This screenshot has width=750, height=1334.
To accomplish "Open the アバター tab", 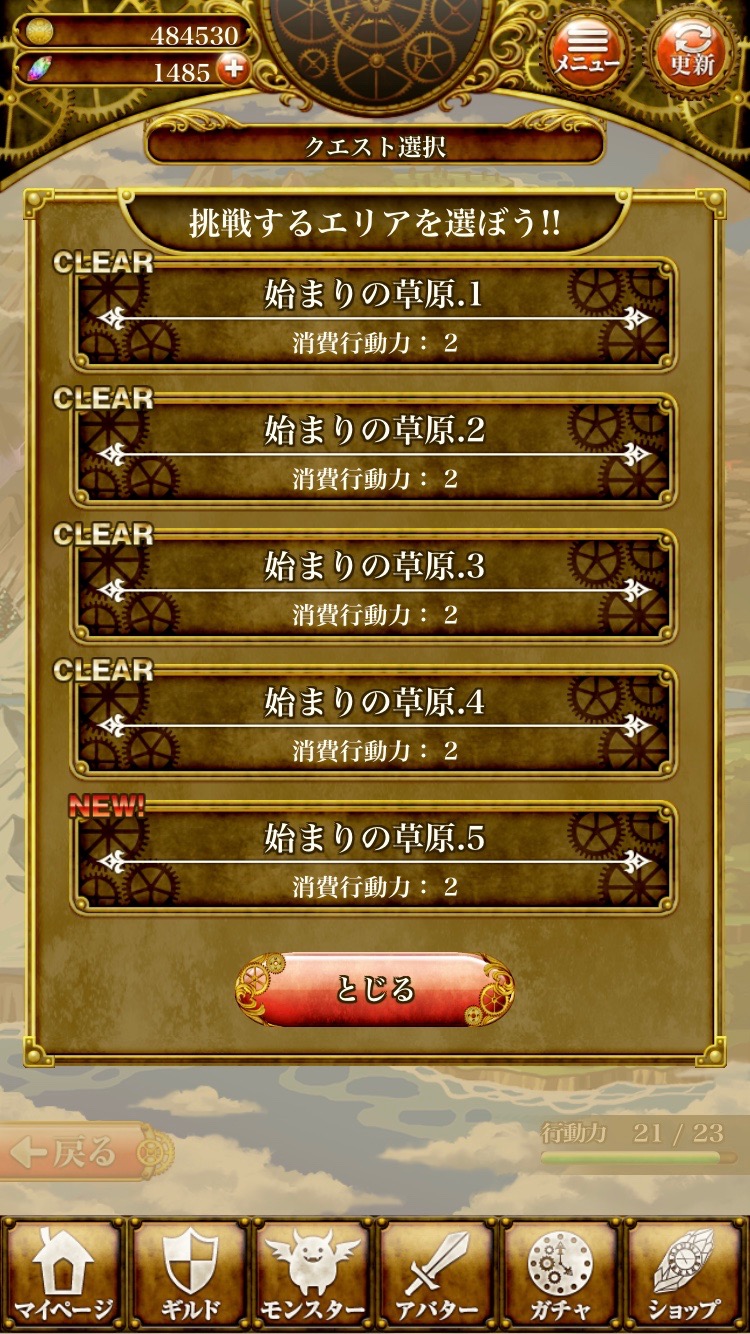I will [x=437, y=1274].
